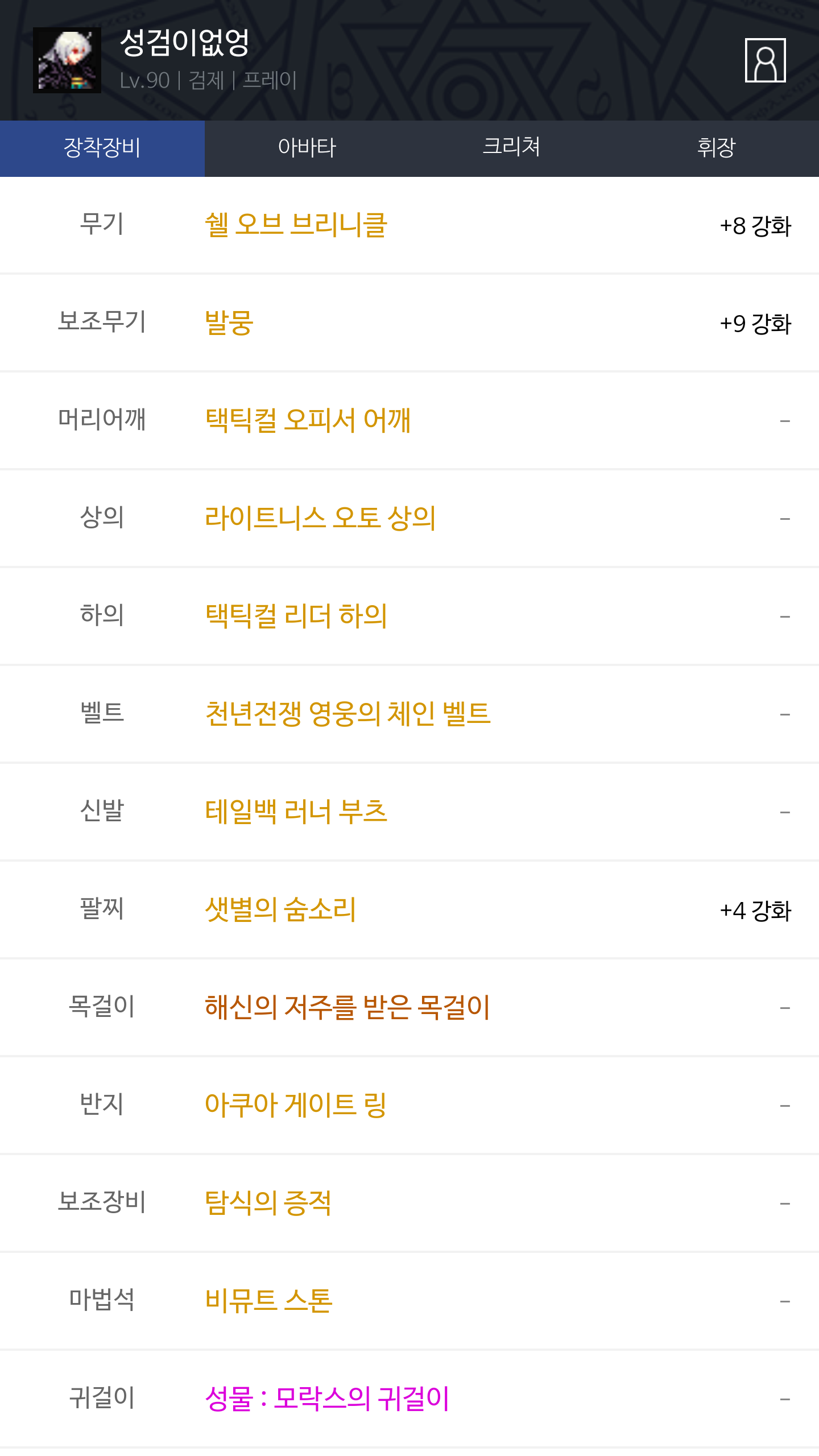
Task: Switch to the 아바타 tab
Action: (307, 148)
